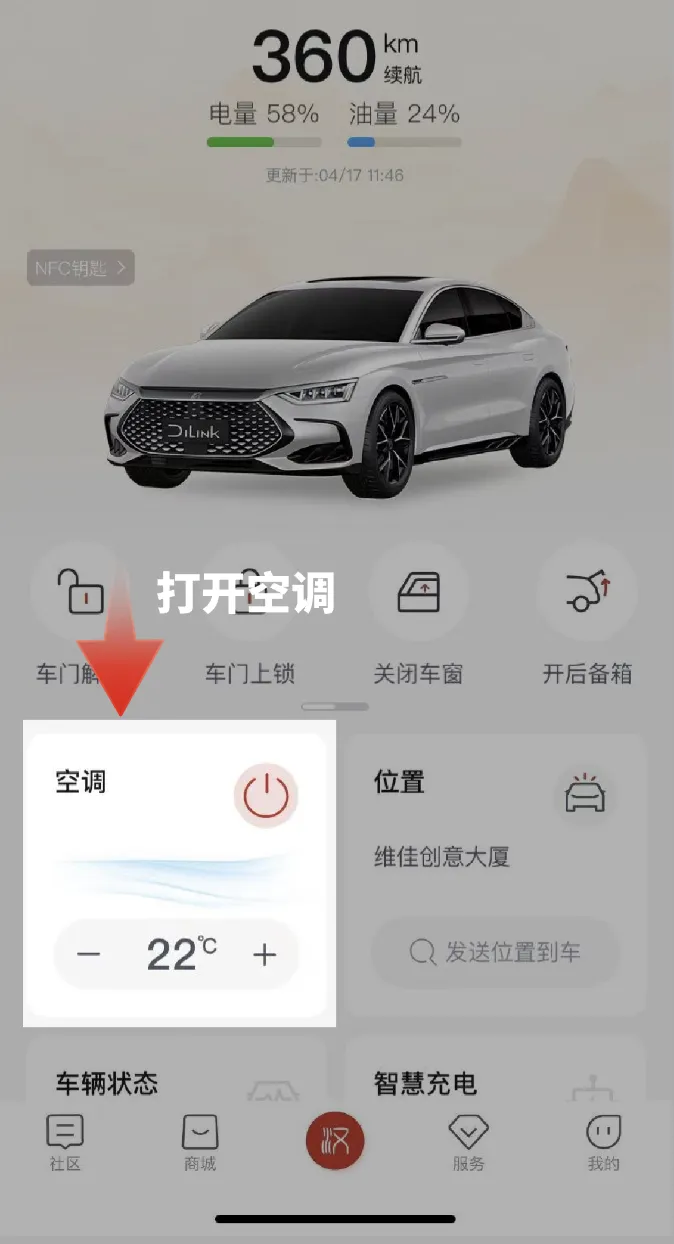674x1244 pixels.
Task: Switch to the 社区 tab
Action: 65,1142
